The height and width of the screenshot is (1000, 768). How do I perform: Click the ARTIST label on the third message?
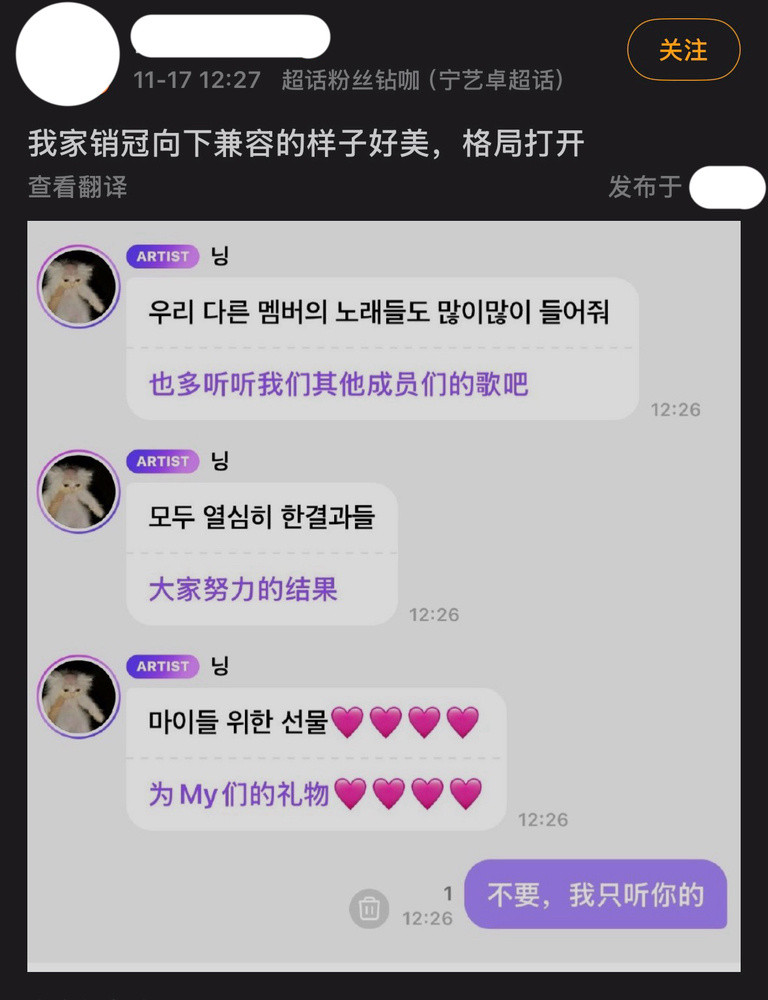162,666
